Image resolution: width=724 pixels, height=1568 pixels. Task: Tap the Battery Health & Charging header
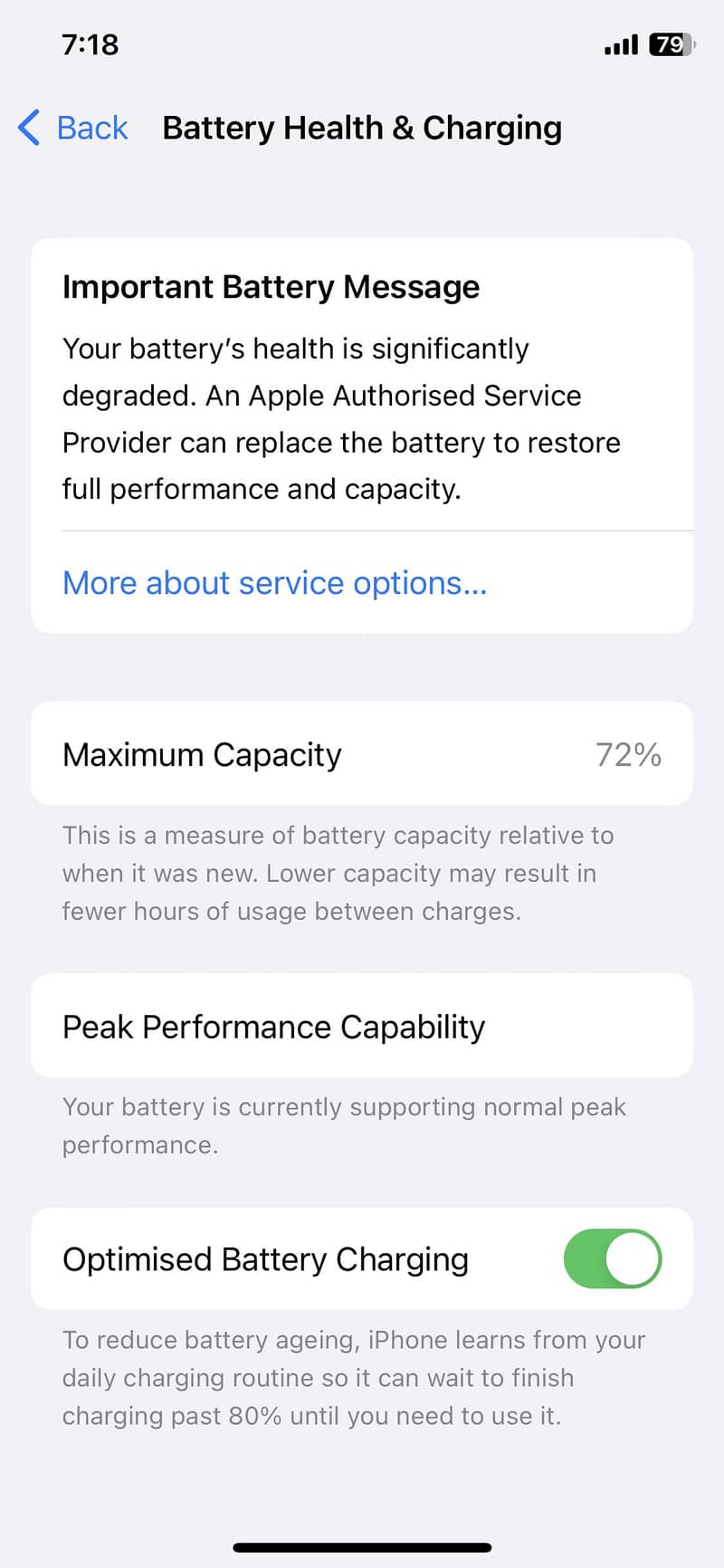[x=362, y=128]
